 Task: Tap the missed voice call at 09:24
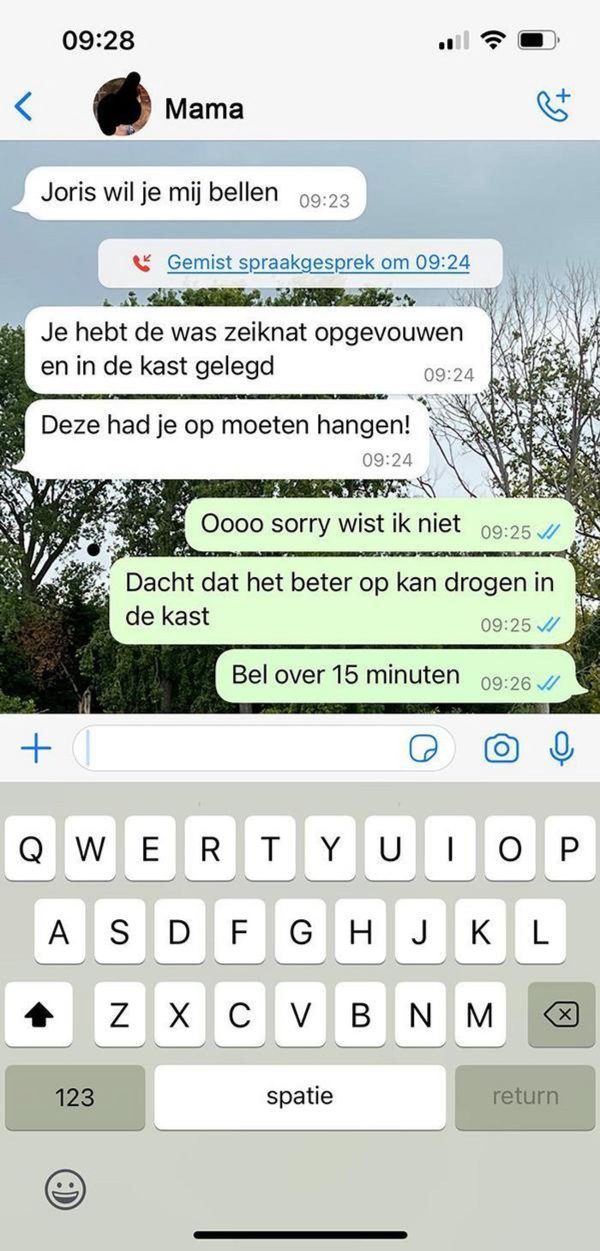tap(301, 263)
